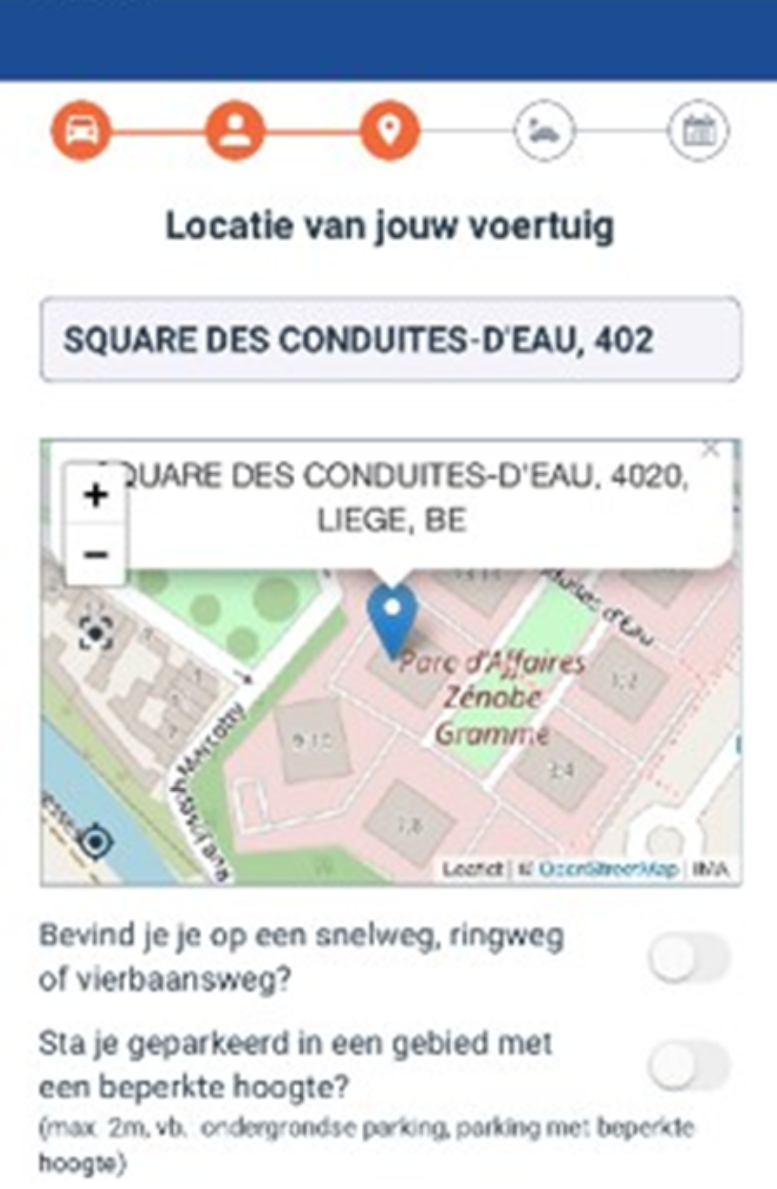
Task: Zoom in on the map
Action: tap(95, 495)
